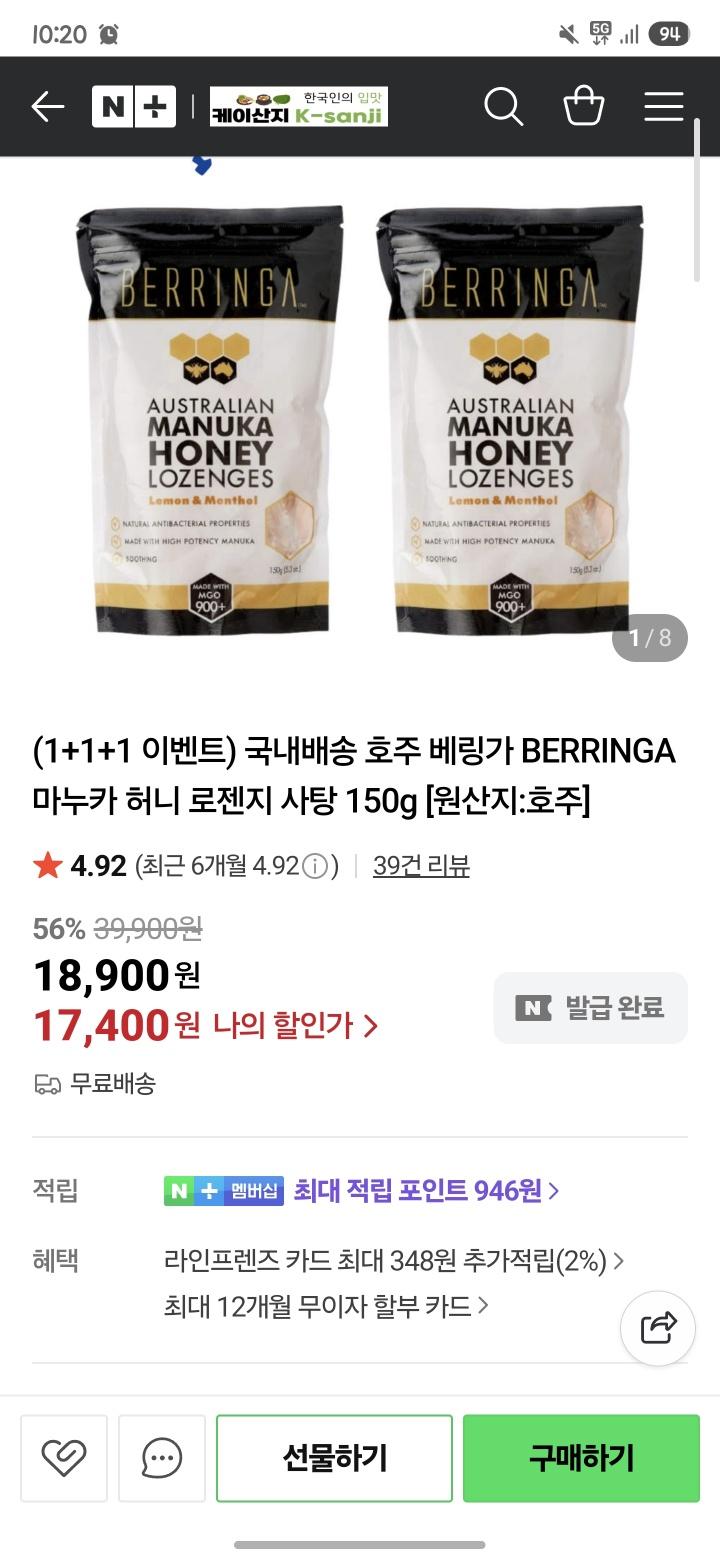Tap the rating info icon next to 4.92
This screenshot has height=1560, width=720.
(x=316, y=866)
